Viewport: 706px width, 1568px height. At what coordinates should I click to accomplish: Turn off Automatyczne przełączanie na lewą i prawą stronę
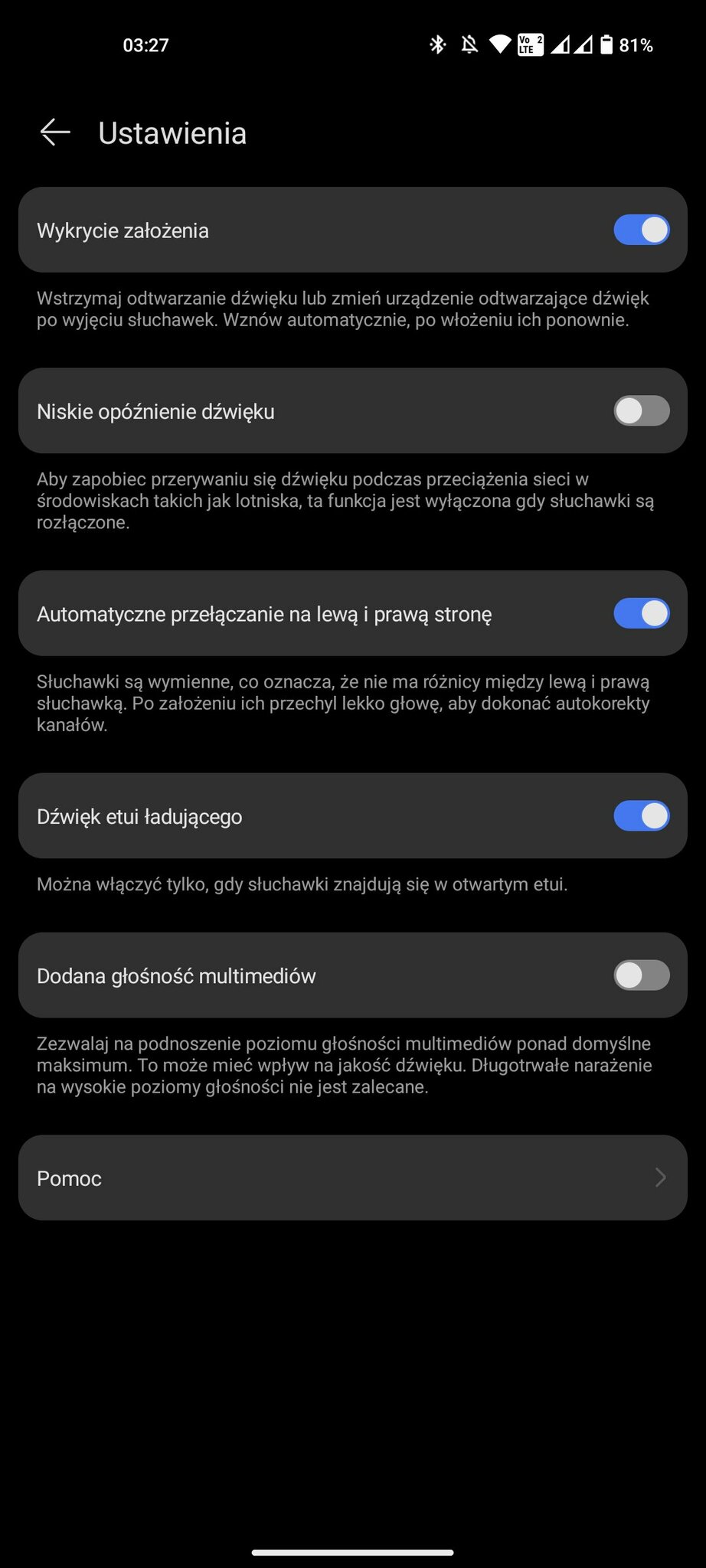642,613
